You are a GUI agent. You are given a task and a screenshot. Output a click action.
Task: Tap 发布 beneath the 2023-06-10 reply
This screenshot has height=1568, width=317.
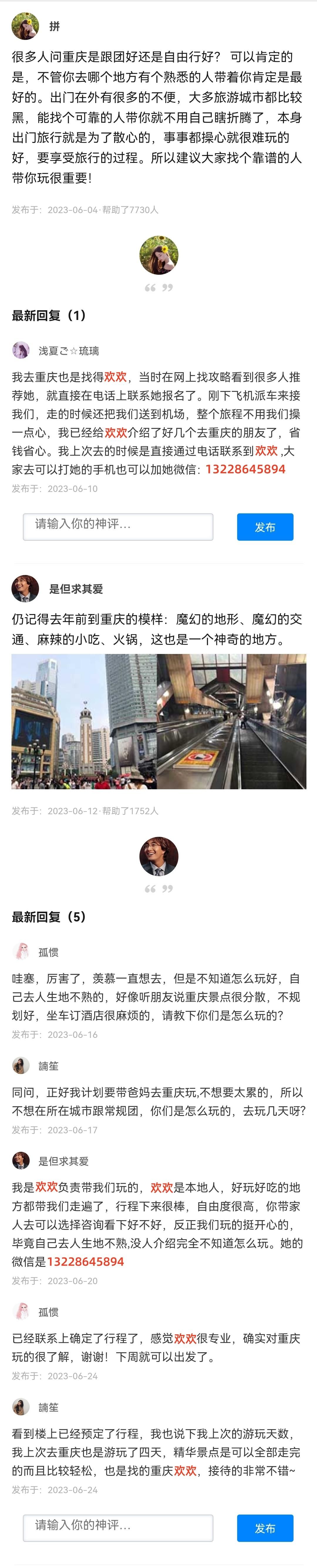265,527
